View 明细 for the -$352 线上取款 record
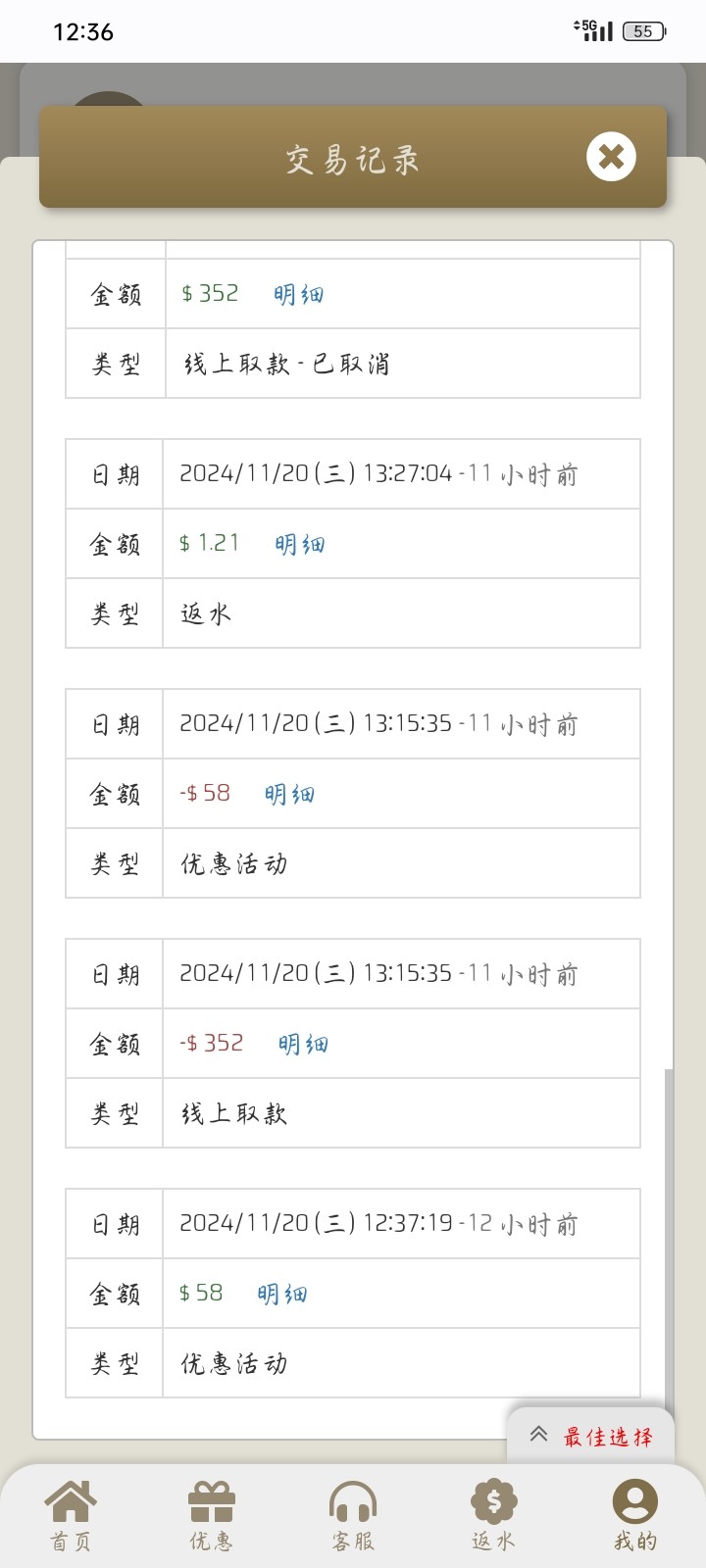Screen dimensions: 706x1568 303,1044
